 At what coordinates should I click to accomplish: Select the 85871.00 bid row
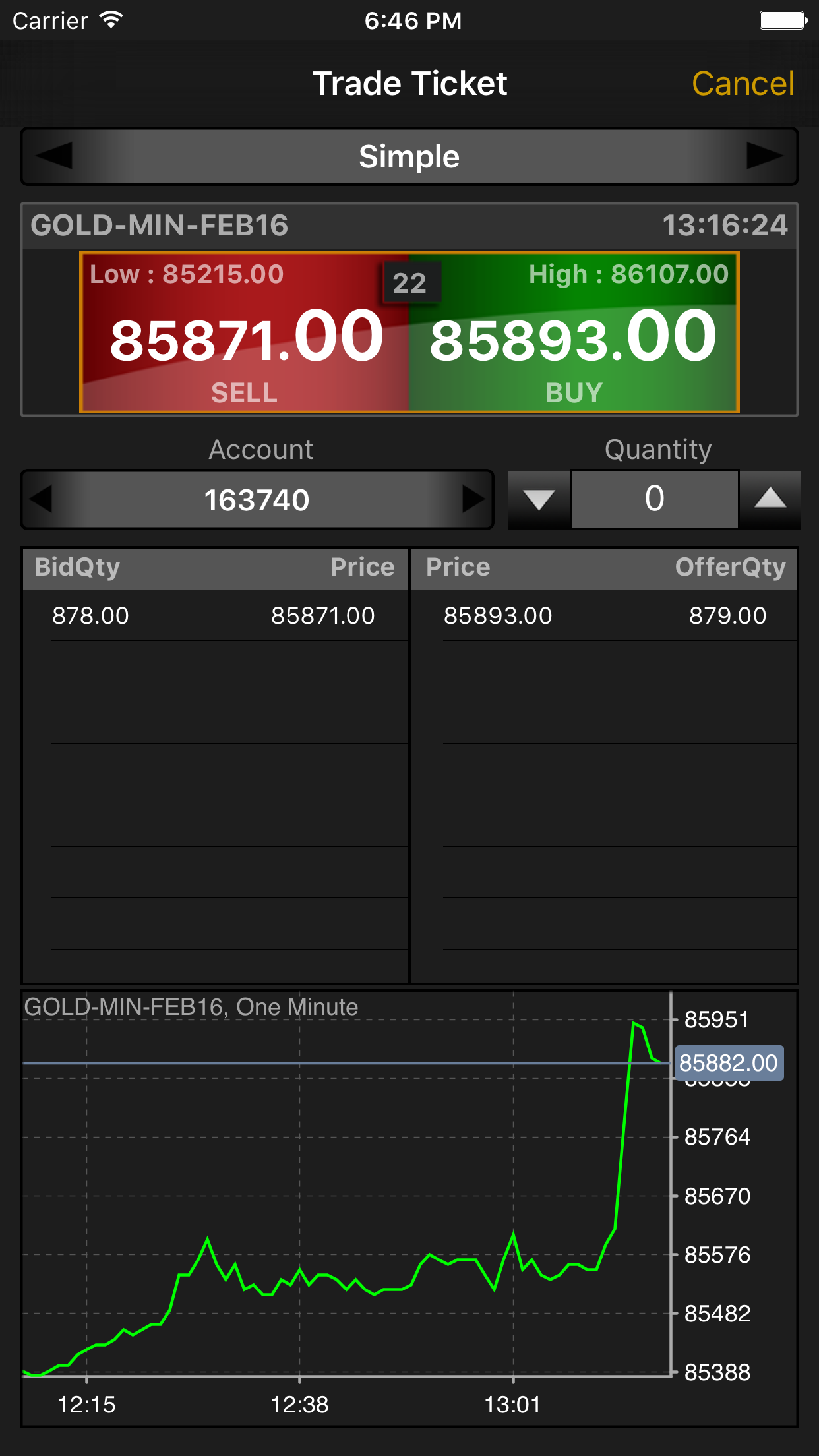215,615
